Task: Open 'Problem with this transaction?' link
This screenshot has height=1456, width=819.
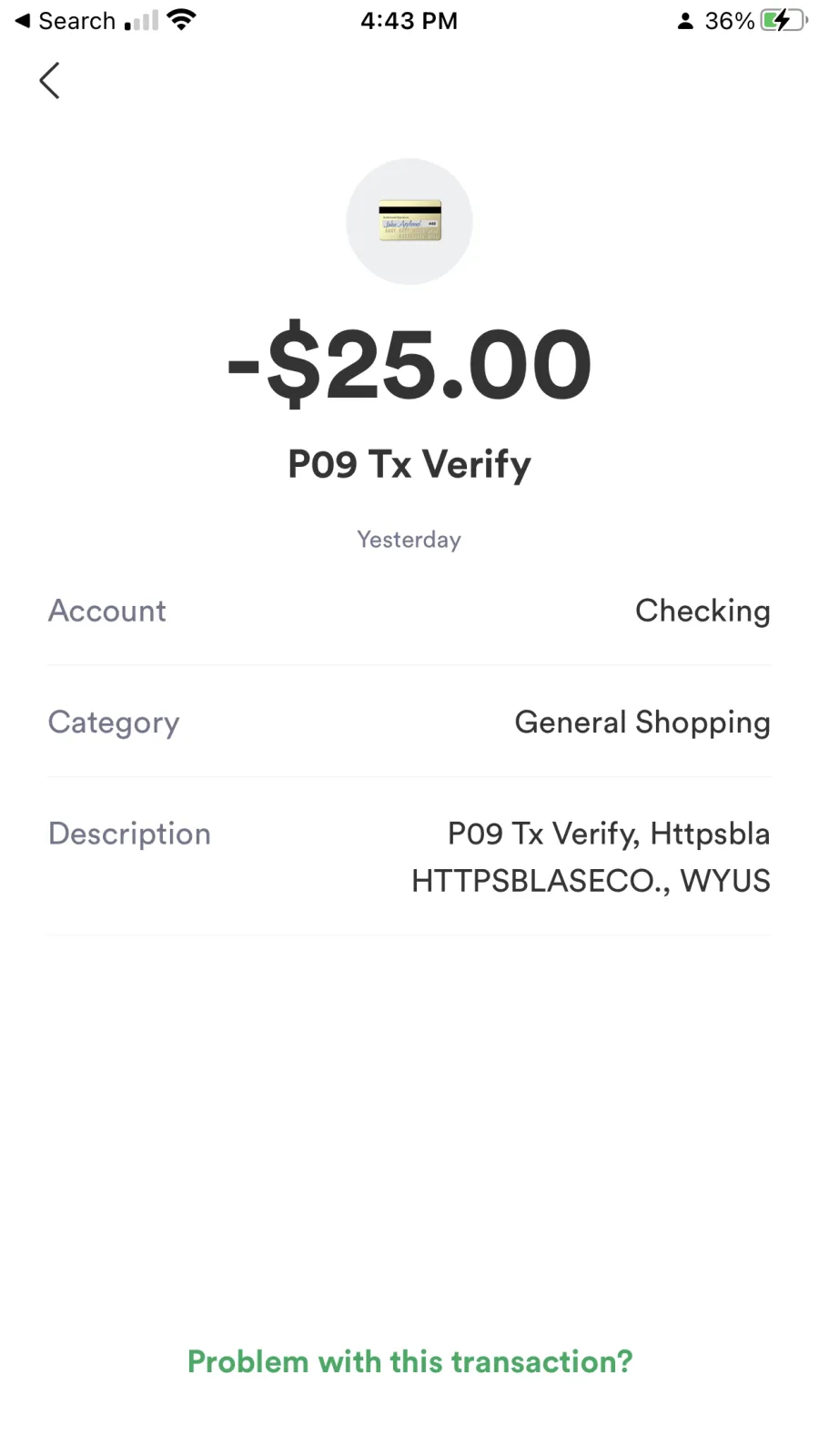Action: click(x=409, y=1361)
